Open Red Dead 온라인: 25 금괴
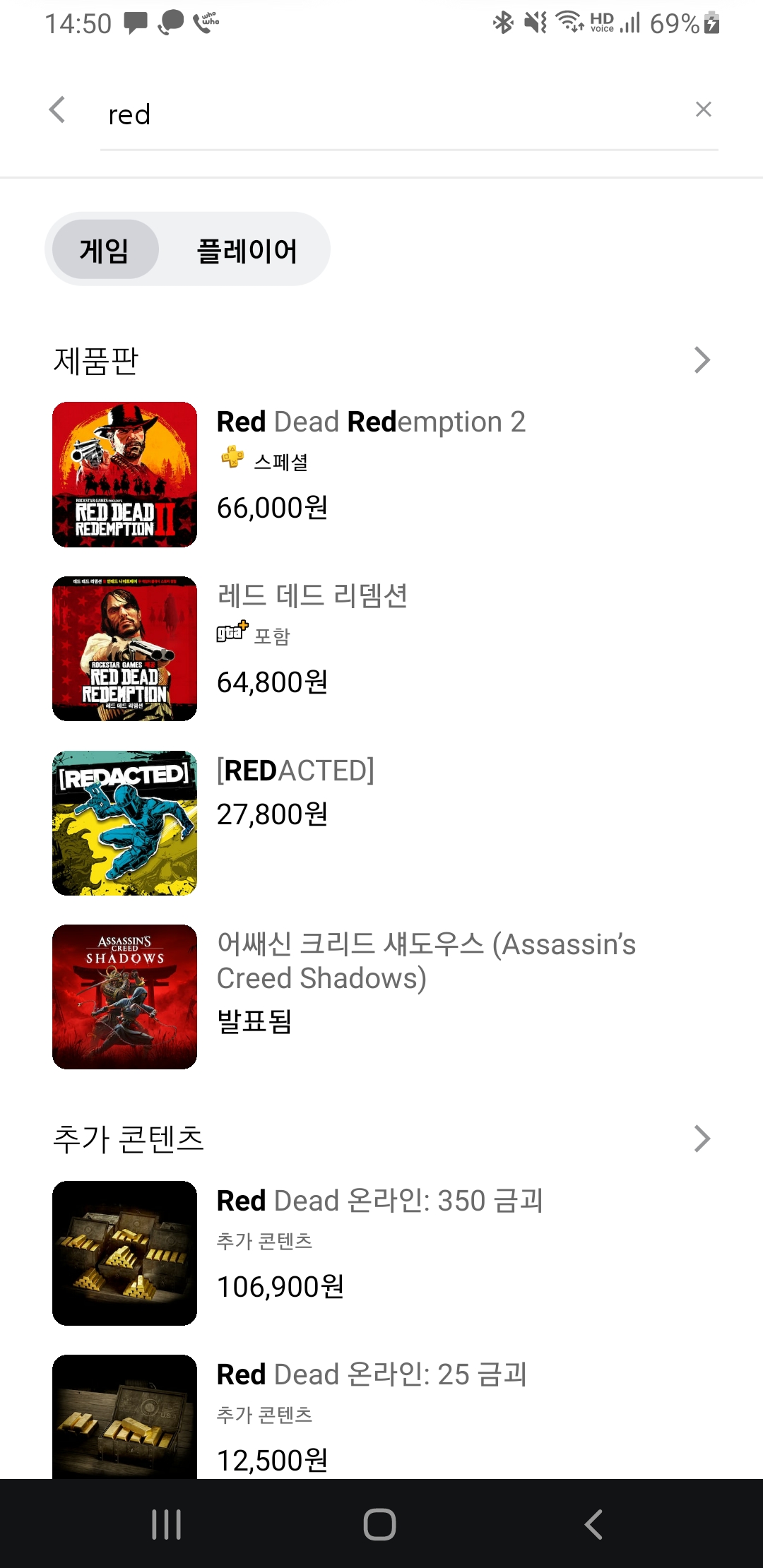Image resolution: width=763 pixels, height=1568 pixels. click(x=381, y=1416)
